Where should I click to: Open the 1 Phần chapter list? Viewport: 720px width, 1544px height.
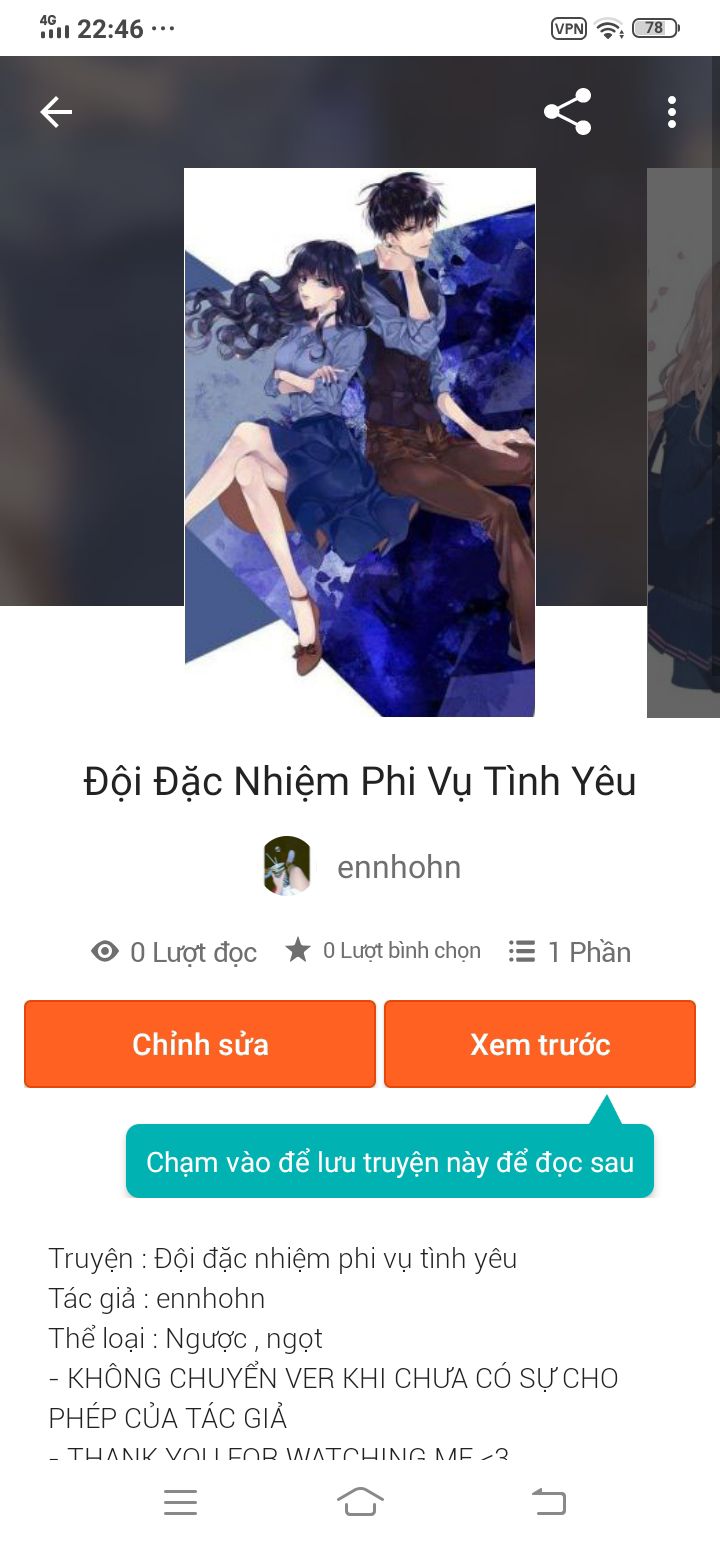point(570,952)
